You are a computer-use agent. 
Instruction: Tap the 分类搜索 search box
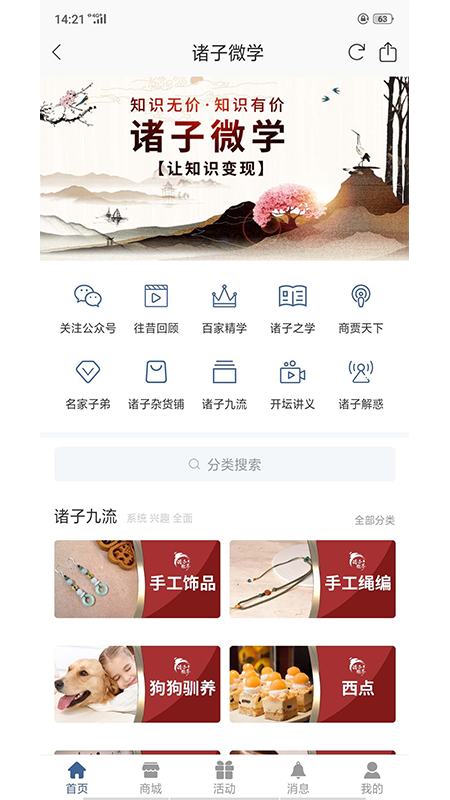(225, 464)
